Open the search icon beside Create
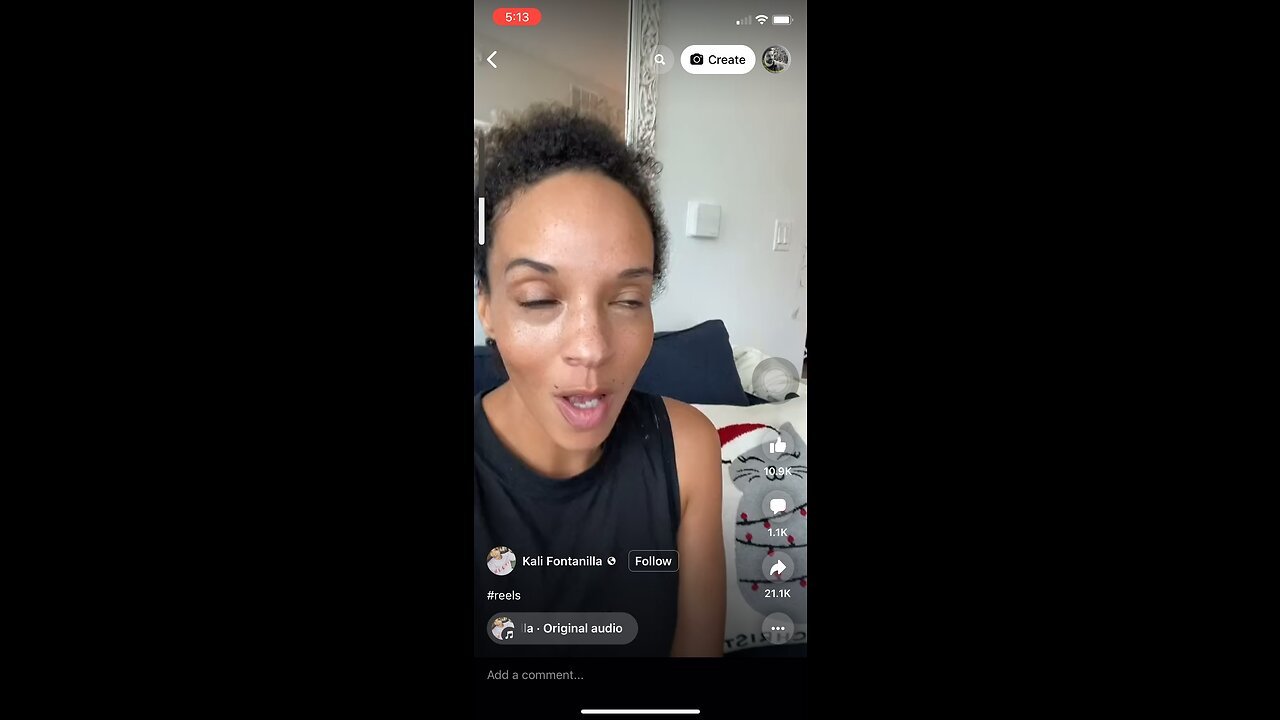 pos(660,60)
